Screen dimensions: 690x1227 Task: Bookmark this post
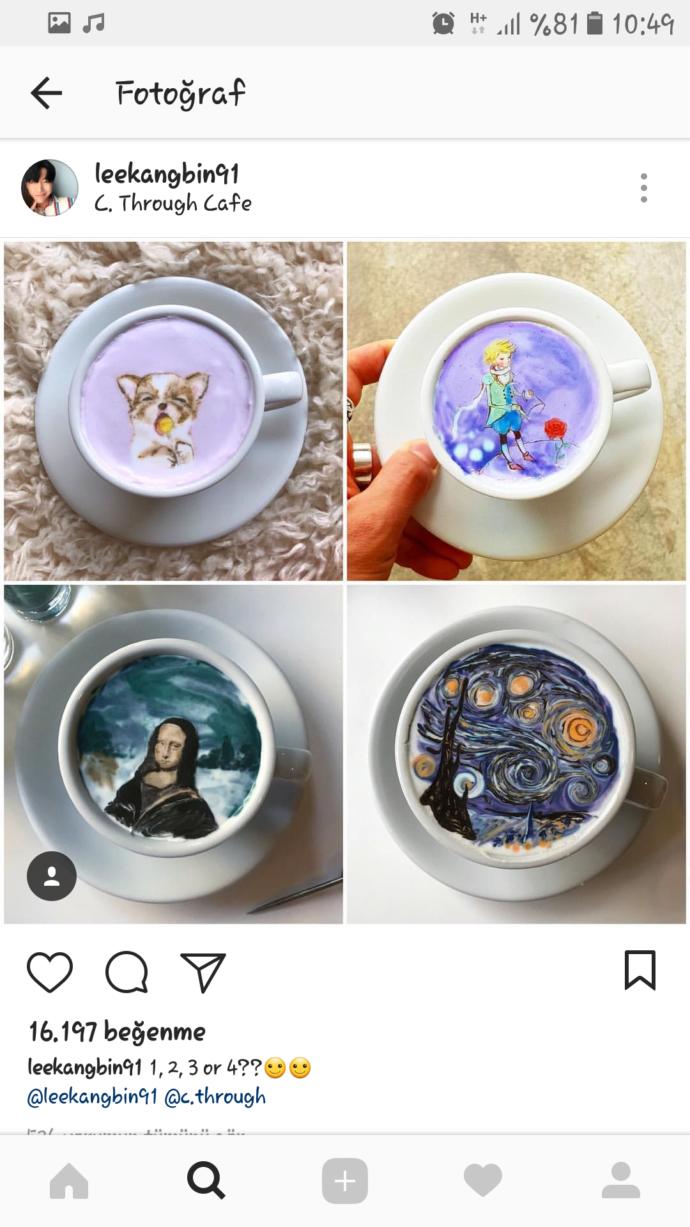[640, 970]
